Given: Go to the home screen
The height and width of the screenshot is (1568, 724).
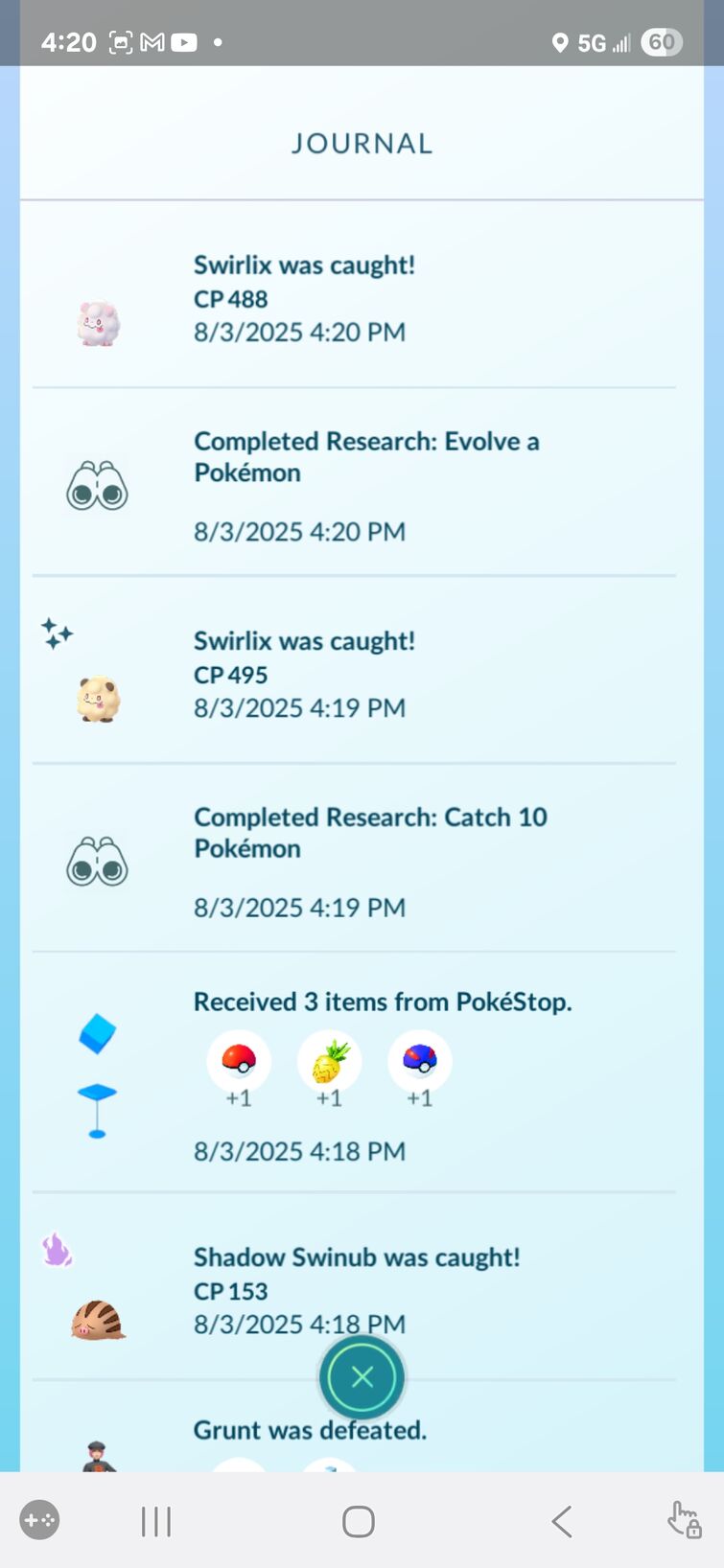Looking at the screenshot, I should (359, 1521).
